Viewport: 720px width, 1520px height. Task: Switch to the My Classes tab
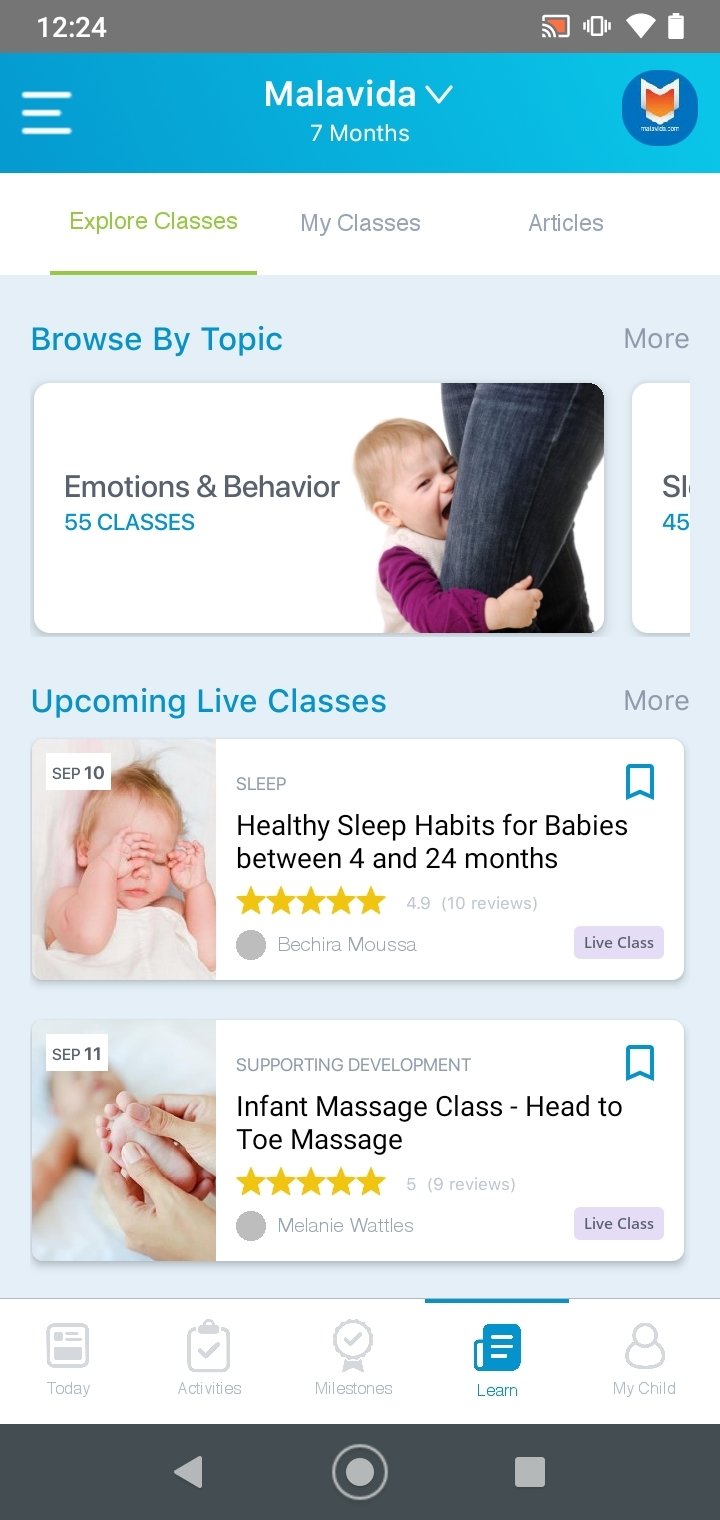click(360, 223)
